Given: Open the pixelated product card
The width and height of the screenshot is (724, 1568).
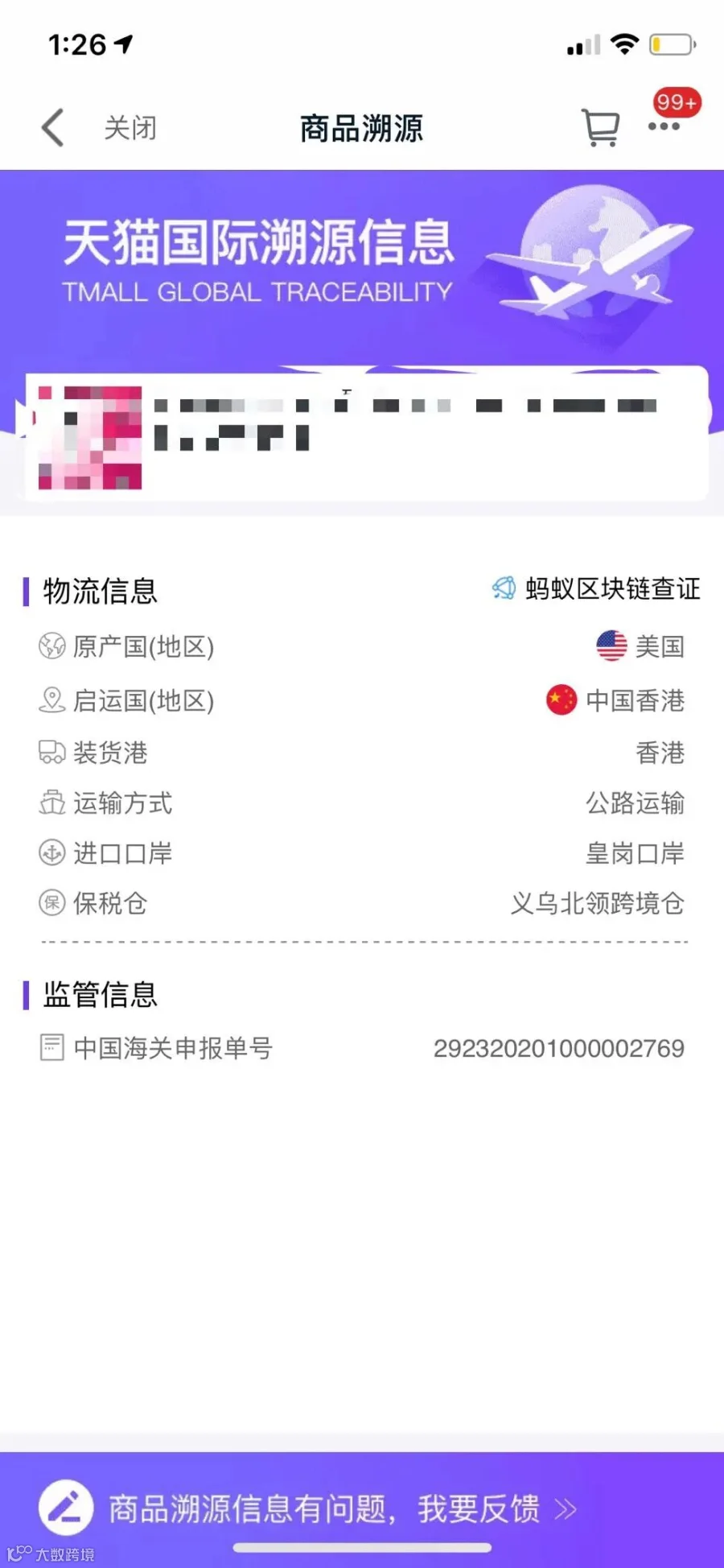Looking at the screenshot, I should tap(367, 435).
